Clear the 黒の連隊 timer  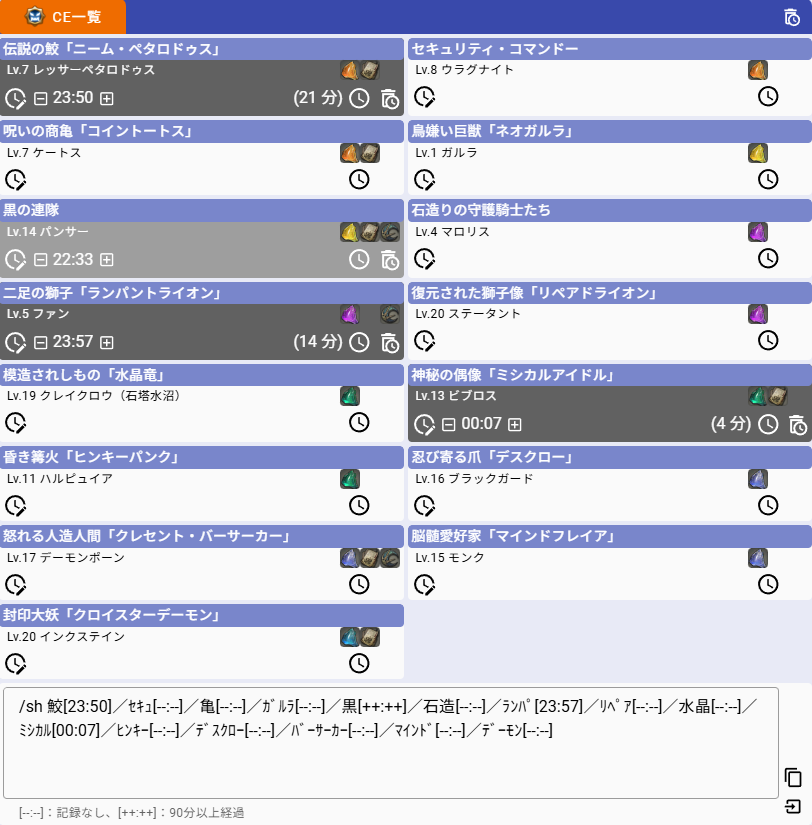[x=389, y=260]
